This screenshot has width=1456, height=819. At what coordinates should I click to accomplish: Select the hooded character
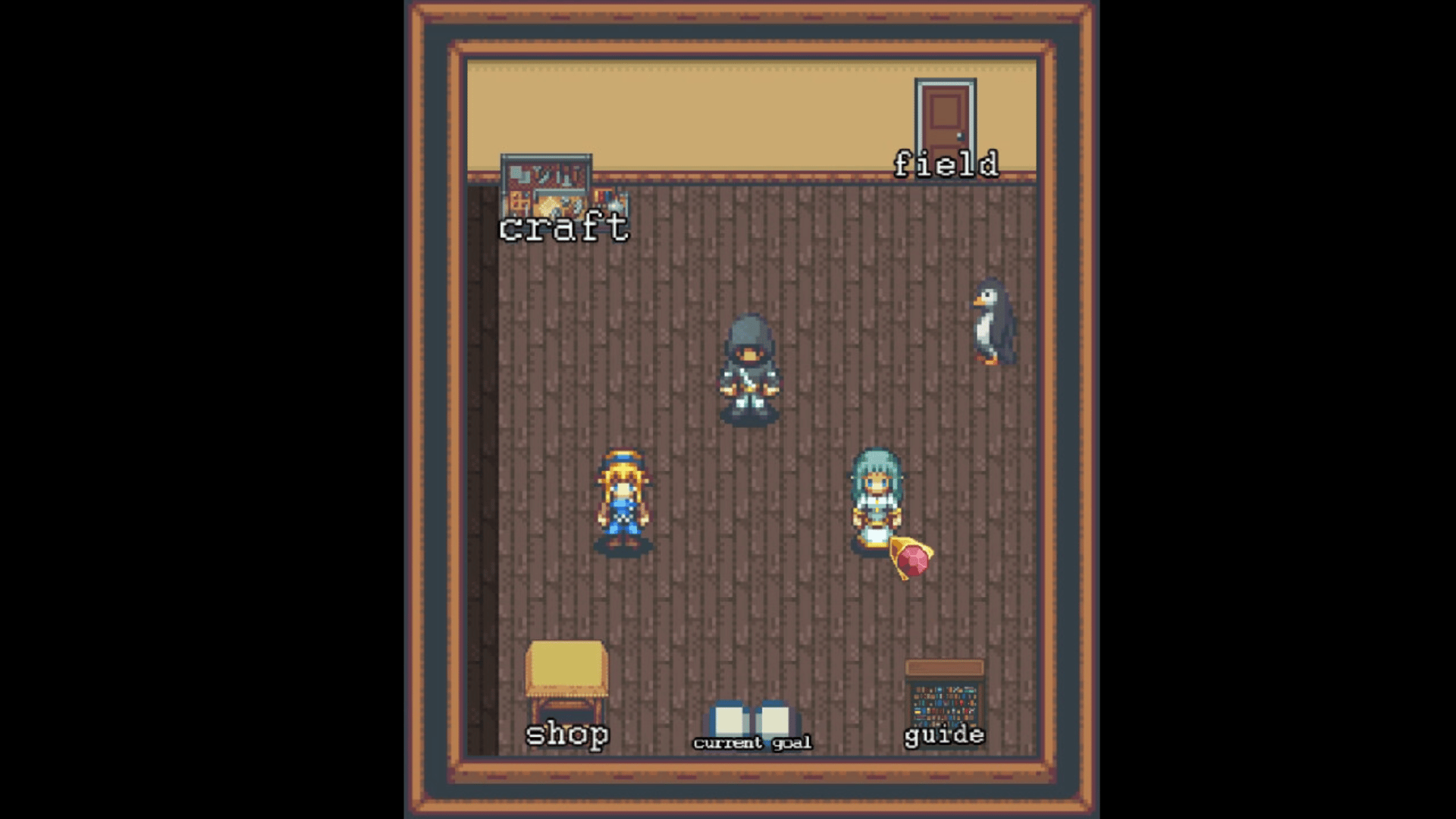coord(749,369)
